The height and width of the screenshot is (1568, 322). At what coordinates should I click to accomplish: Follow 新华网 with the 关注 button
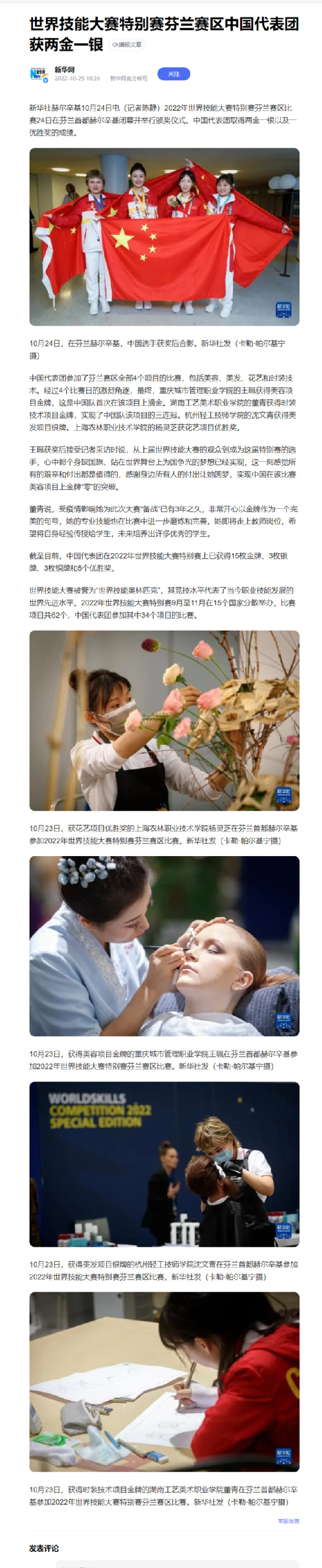[173, 74]
